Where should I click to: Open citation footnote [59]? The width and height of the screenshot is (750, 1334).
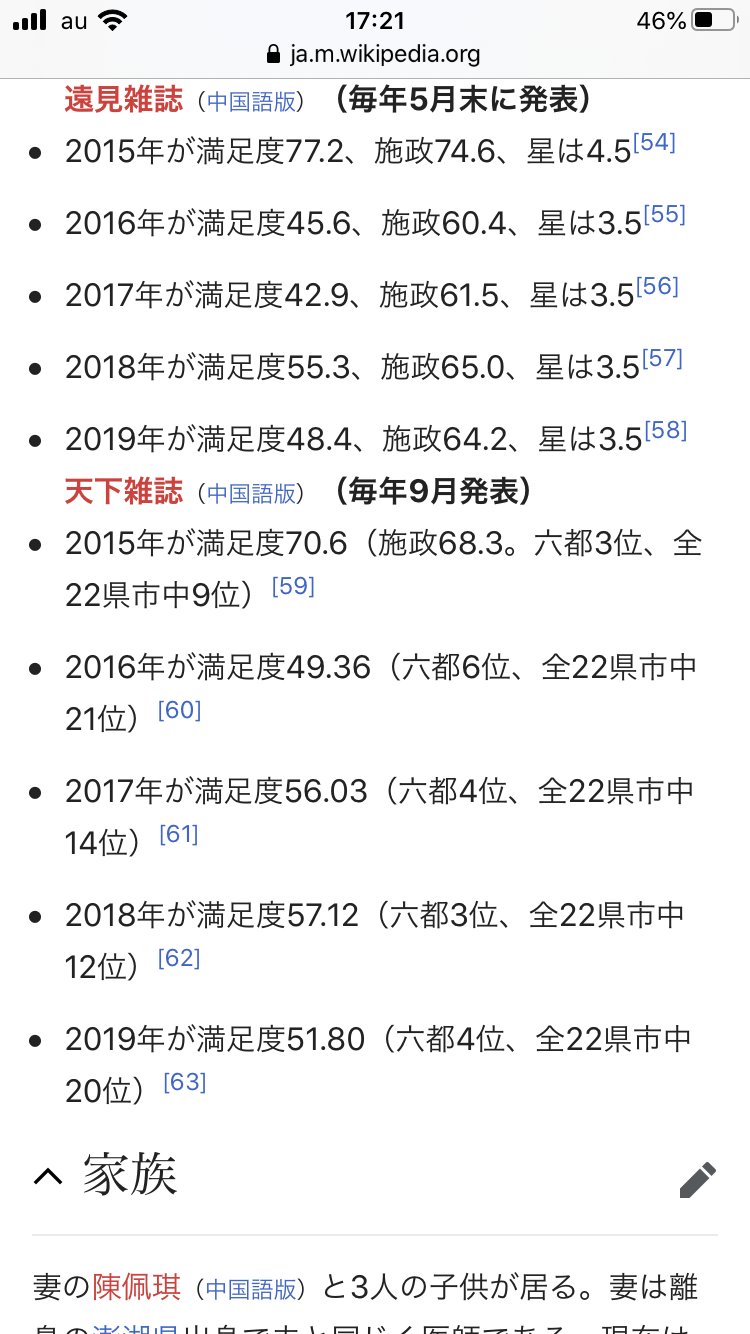point(293,586)
